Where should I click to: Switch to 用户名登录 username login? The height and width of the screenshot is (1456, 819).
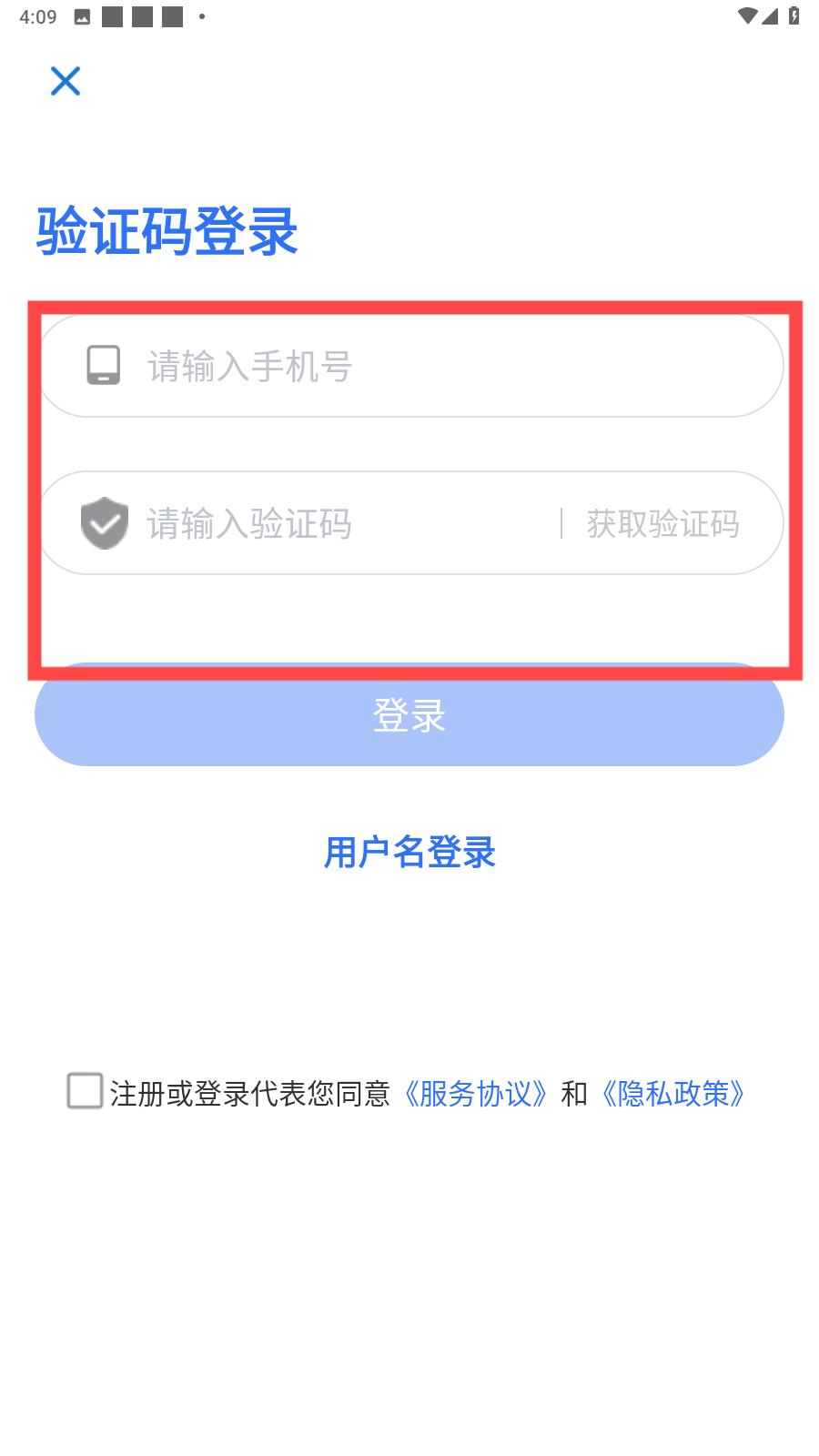tap(409, 853)
